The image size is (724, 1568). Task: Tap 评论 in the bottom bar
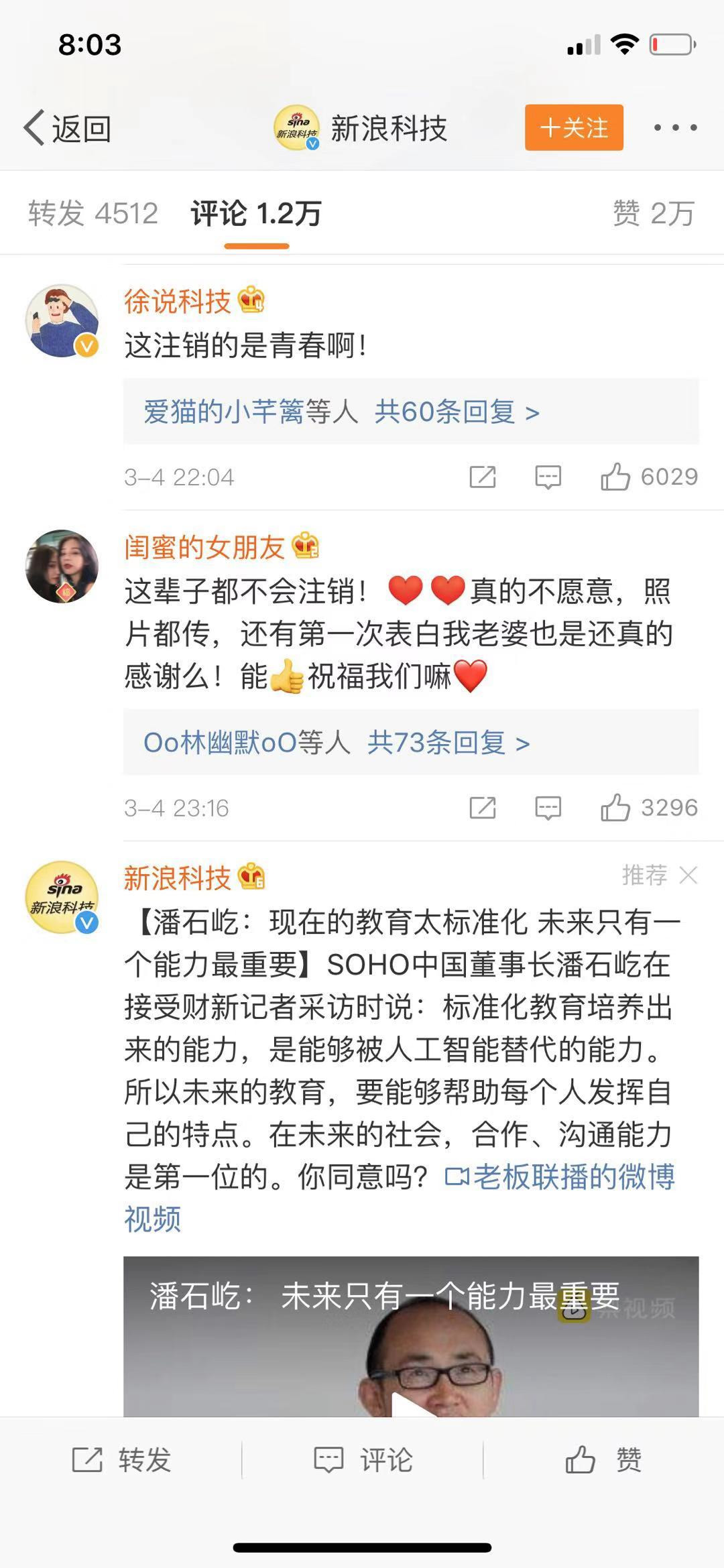[363, 1459]
